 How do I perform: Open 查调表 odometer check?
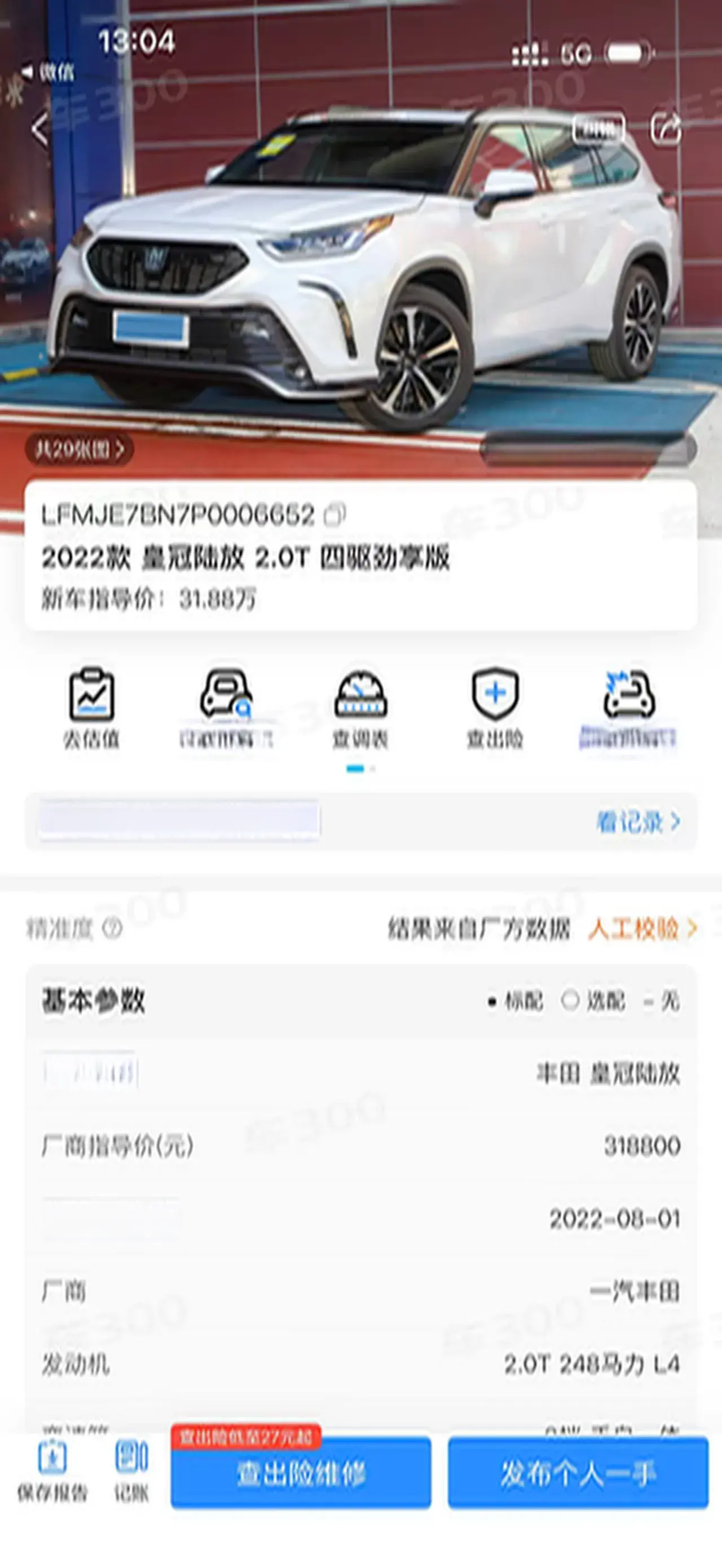tap(360, 708)
